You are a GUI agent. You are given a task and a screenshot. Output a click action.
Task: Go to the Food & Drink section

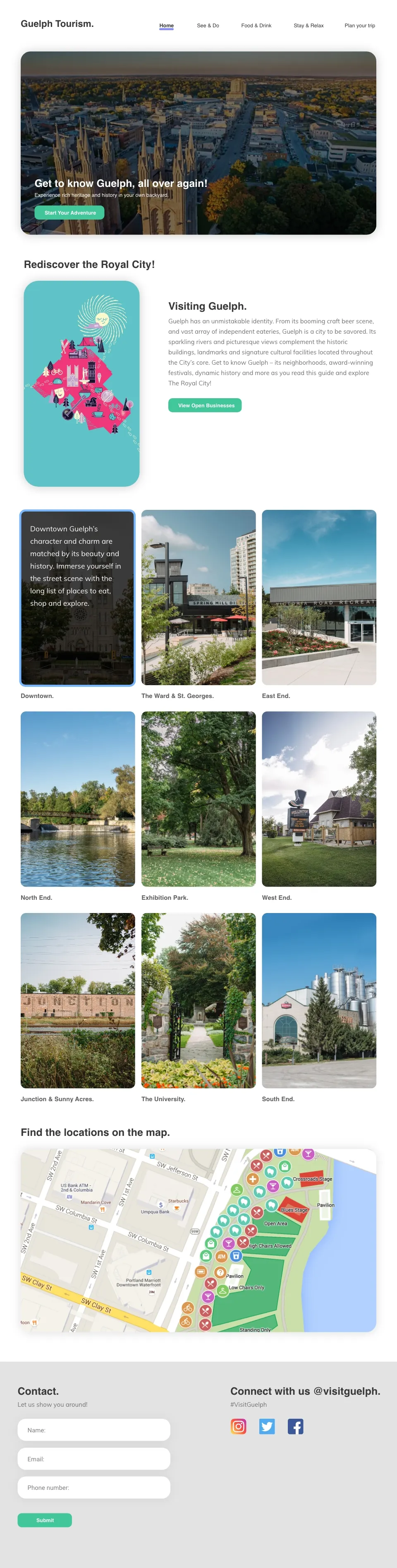coord(256,26)
